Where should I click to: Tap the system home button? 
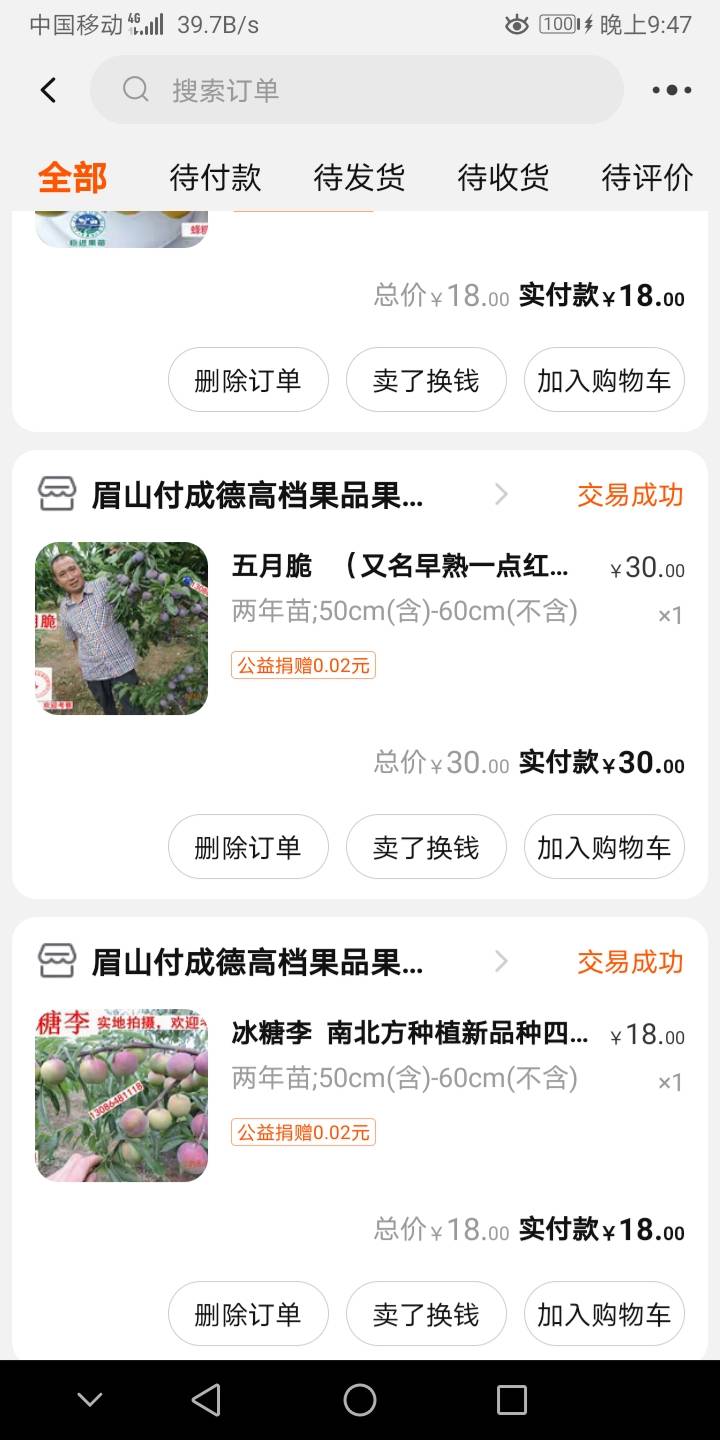(x=360, y=1400)
